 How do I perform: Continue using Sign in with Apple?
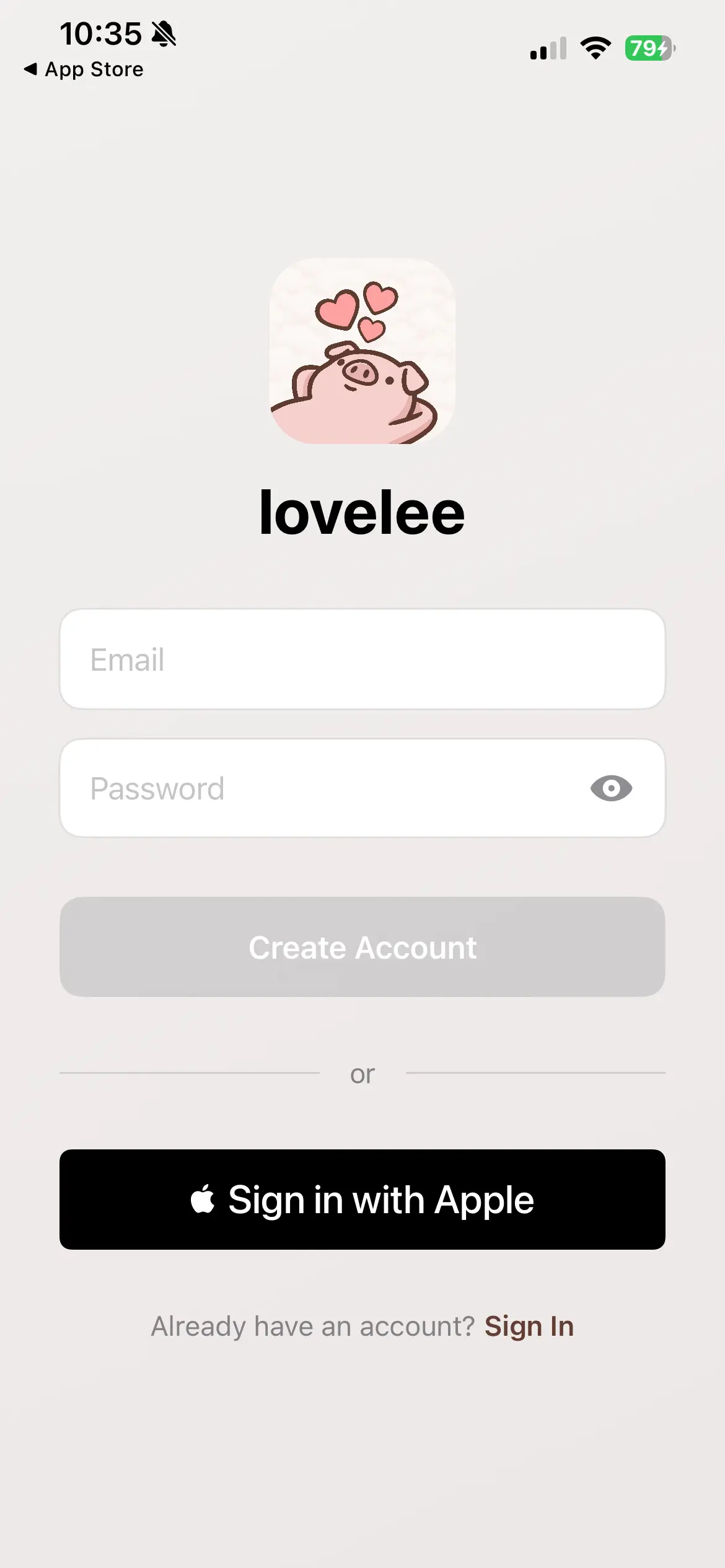click(x=362, y=1200)
